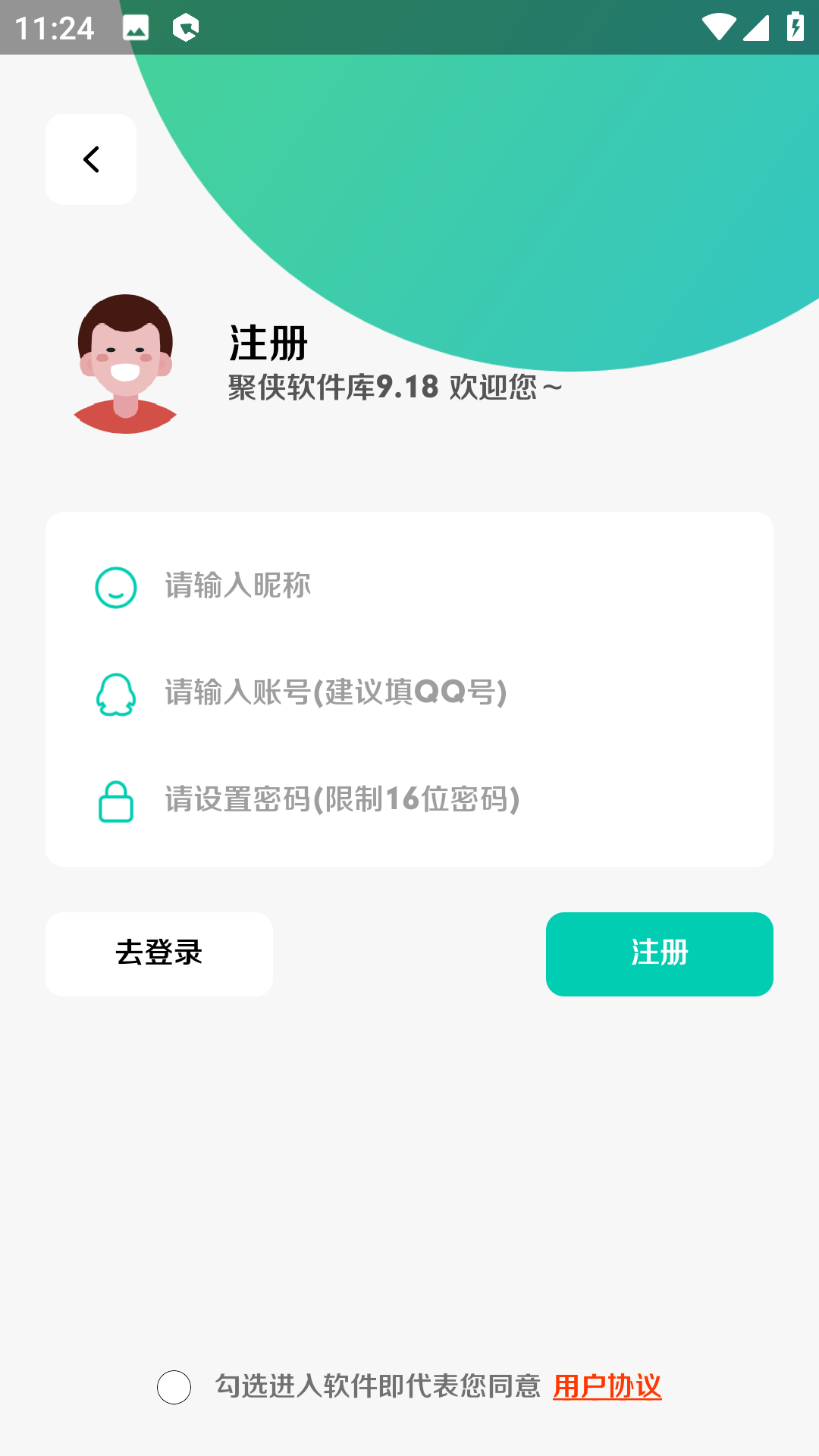This screenshot has height=1456, width=819.
Task: Tap the 注册 heading text
Action: (x=265, y=342)
